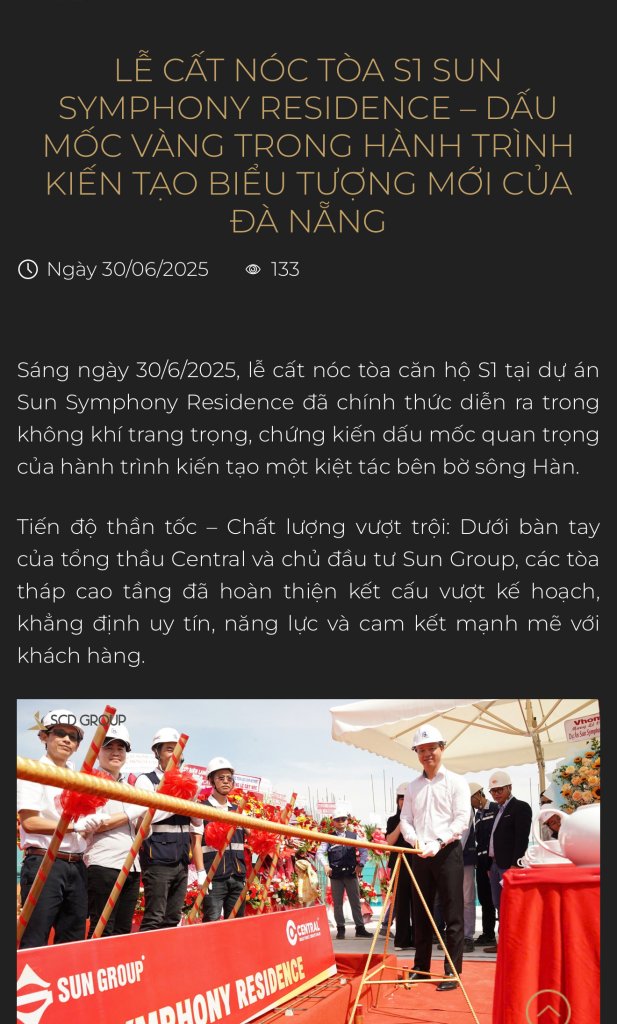This screenshot has width=617, height=1024.
Task: Tap the scroll-to-top arrow button
Action: click(x=548, y=1008)
